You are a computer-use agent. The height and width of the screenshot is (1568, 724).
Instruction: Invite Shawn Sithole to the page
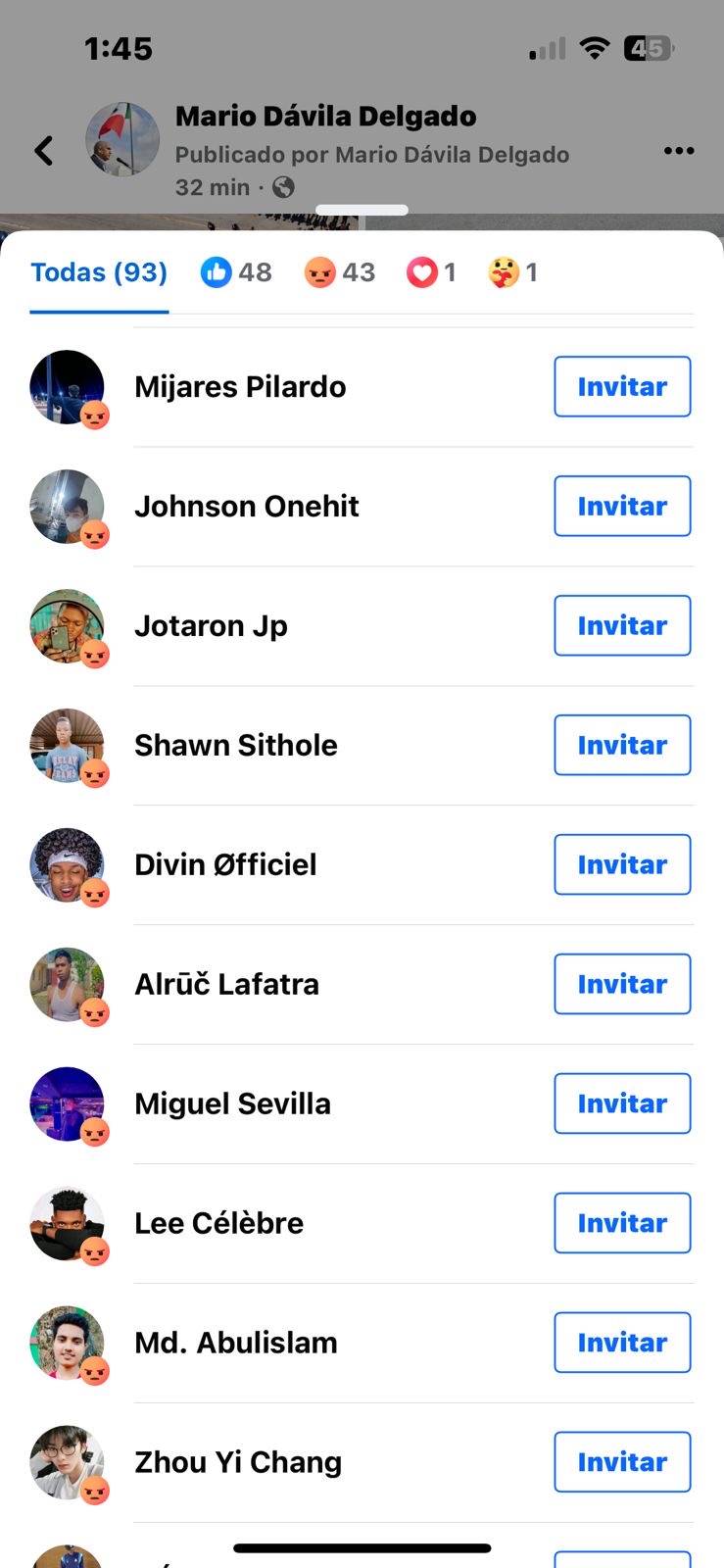(622, 746)
